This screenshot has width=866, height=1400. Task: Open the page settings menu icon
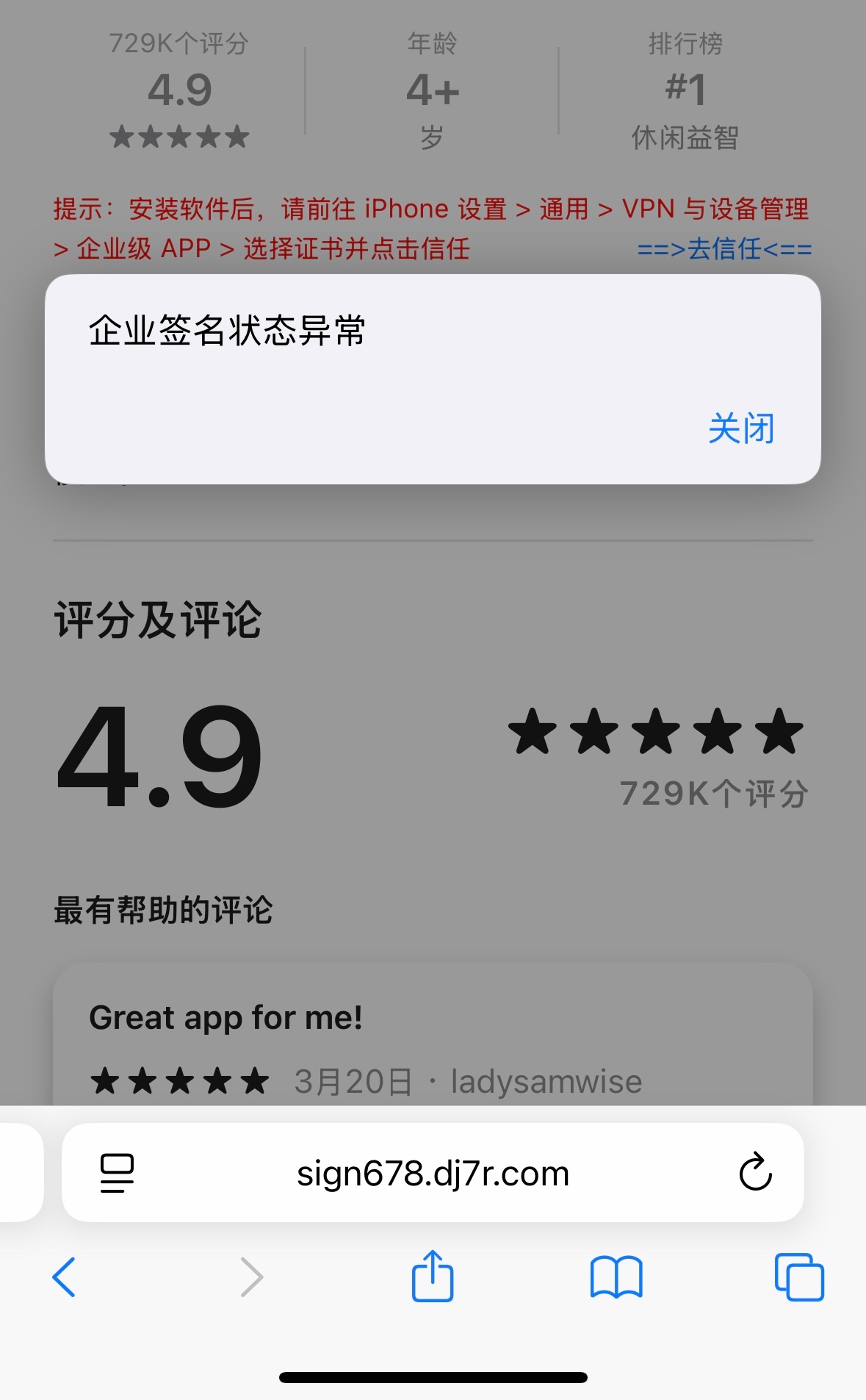[117, 1173]
